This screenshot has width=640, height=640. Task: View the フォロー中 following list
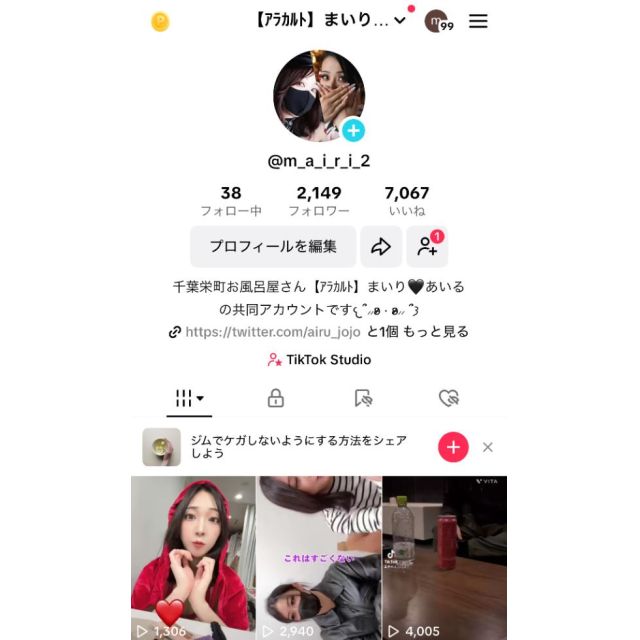click(231, 201)
